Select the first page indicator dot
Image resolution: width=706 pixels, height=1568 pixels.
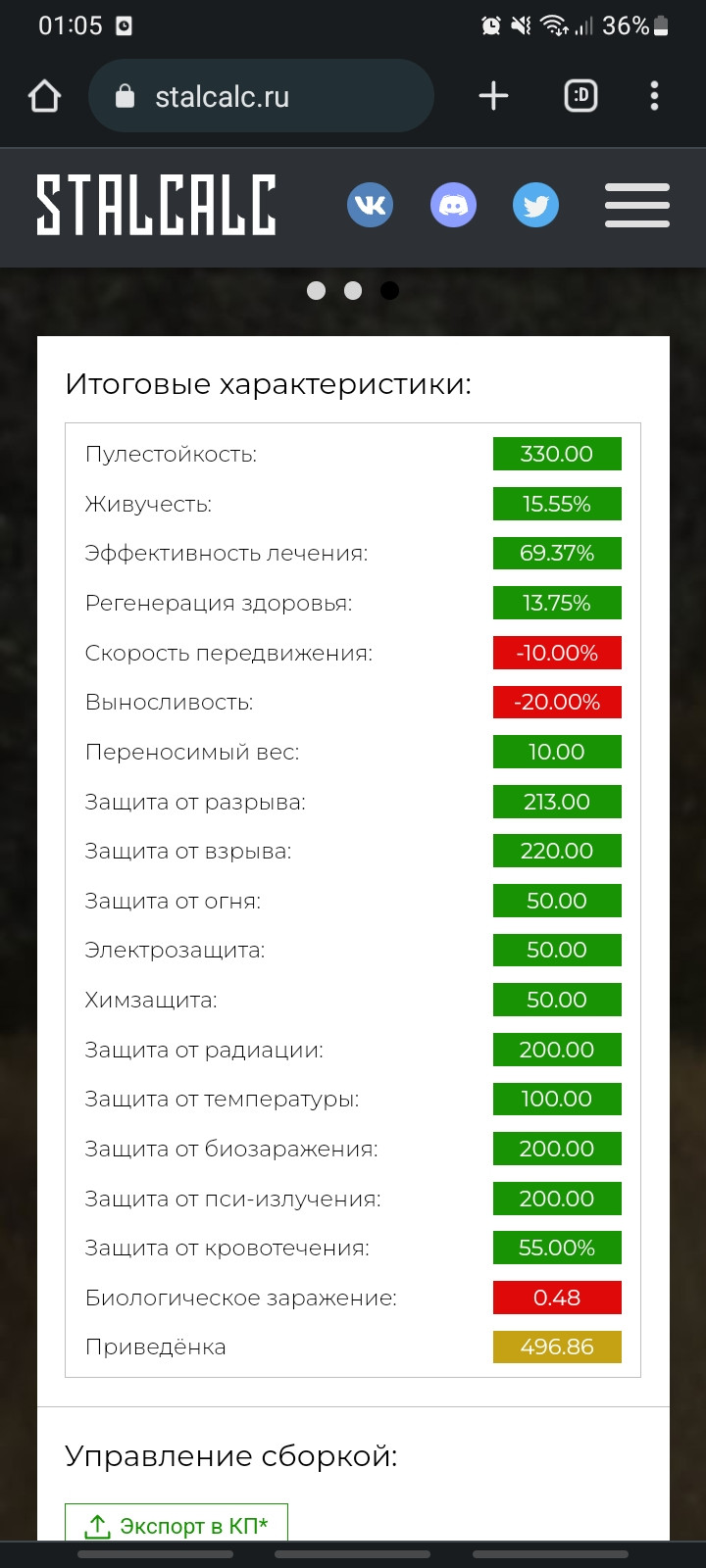(316, 290)
